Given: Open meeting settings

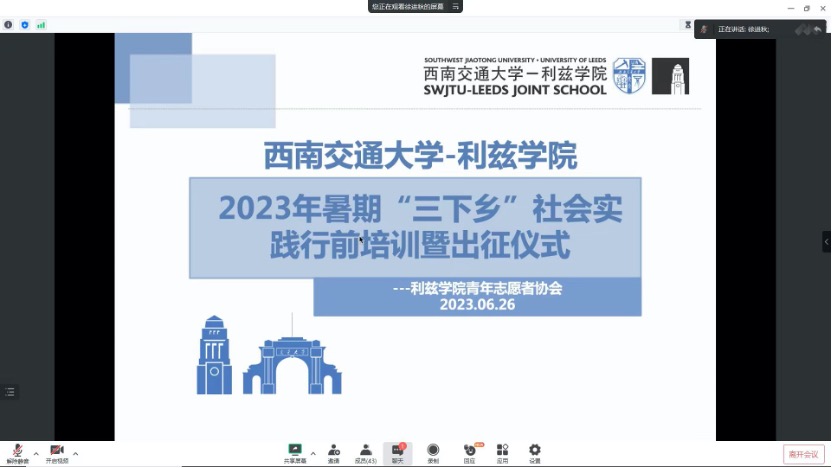Looking at the screenshot, I should coord(535,452).
